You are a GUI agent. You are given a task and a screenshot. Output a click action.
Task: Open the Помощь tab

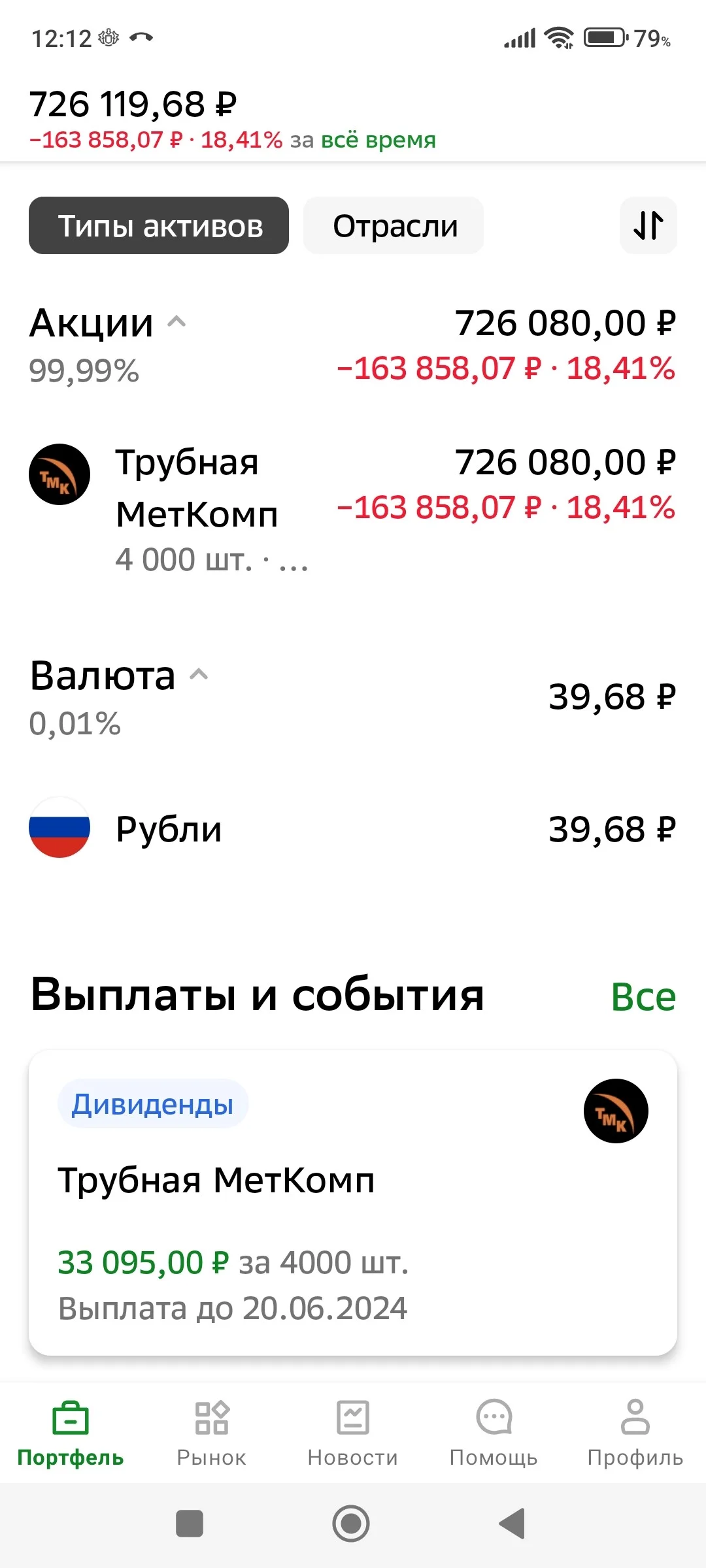(x=494, y=1433)
